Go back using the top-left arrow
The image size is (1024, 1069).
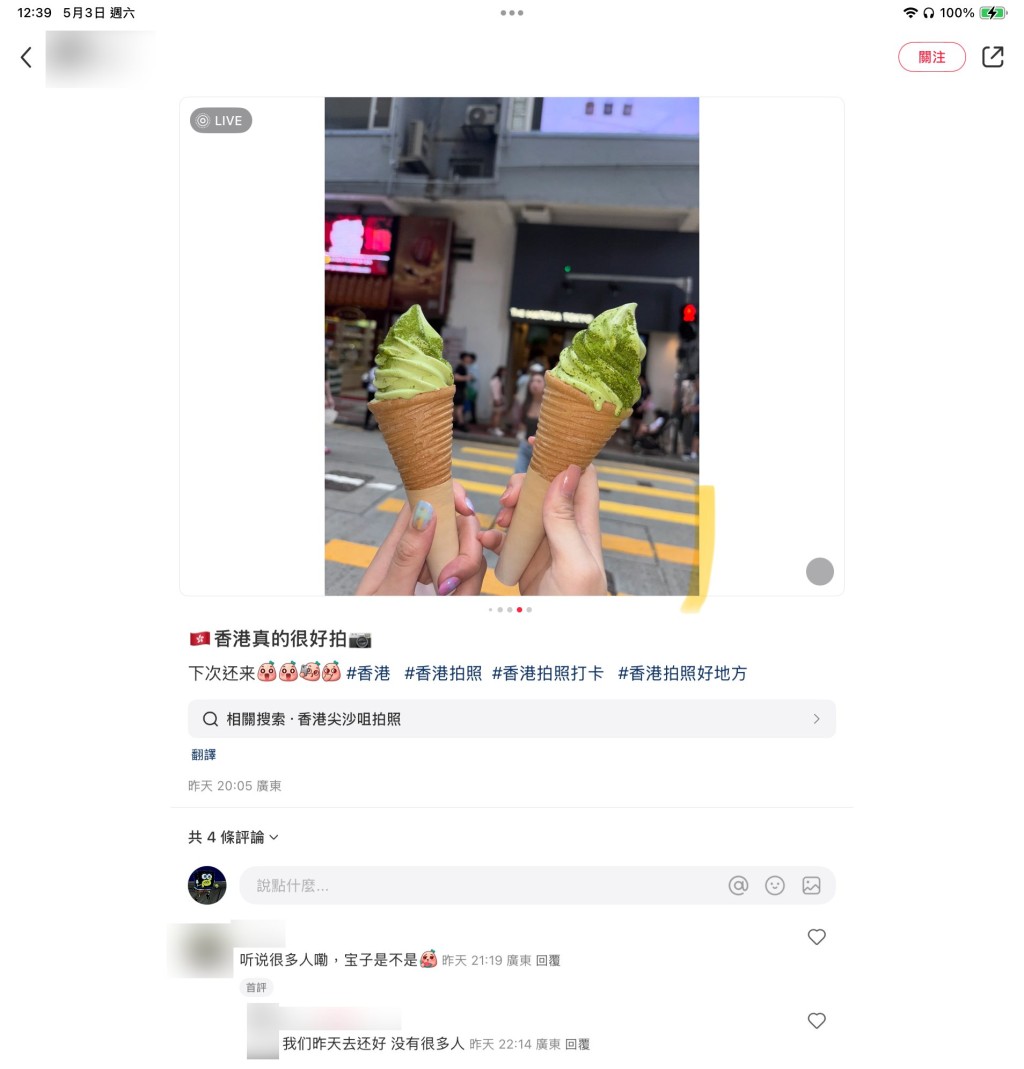26,58
